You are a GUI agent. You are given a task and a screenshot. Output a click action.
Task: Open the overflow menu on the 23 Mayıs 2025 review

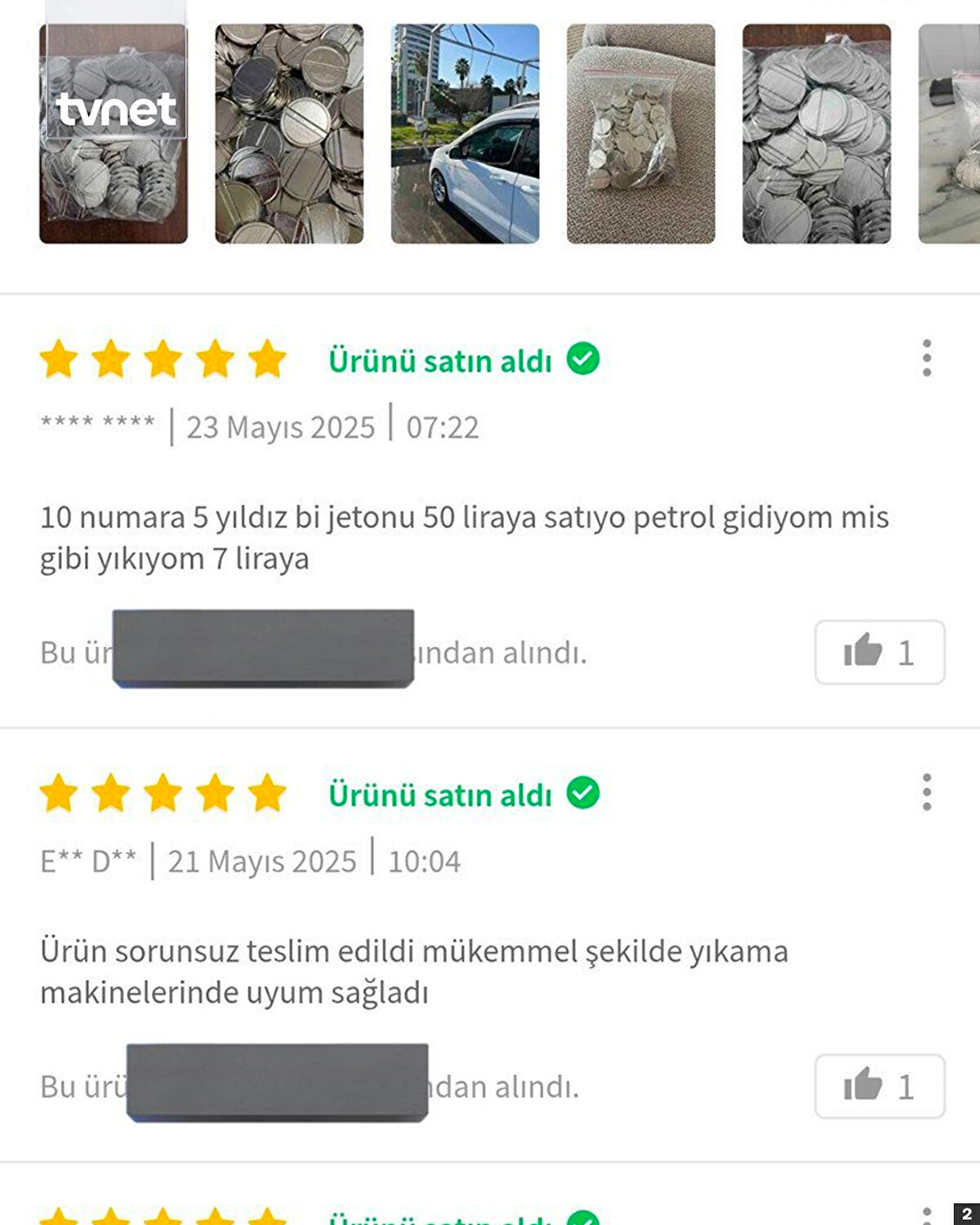[x=926, y=358]
